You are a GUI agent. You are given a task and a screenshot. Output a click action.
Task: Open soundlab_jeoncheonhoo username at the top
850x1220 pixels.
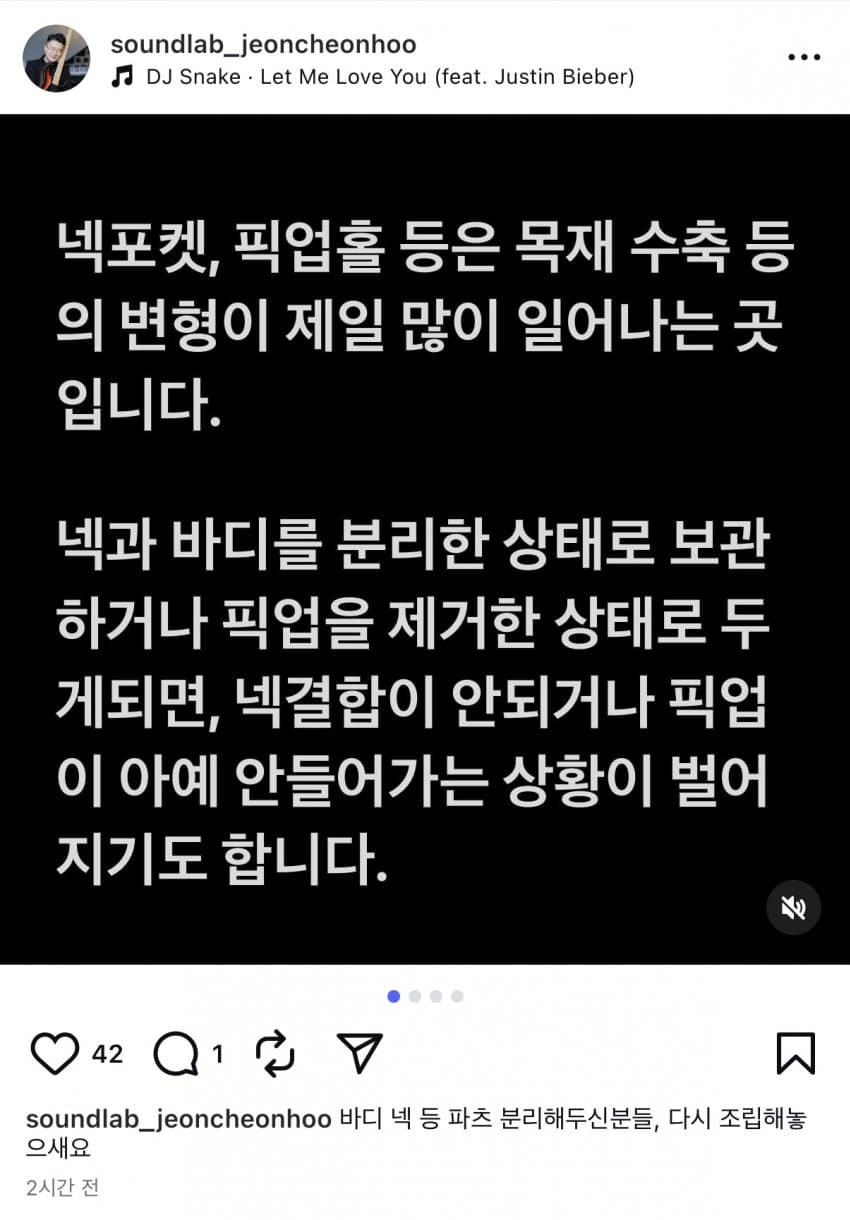pos(263,44)
